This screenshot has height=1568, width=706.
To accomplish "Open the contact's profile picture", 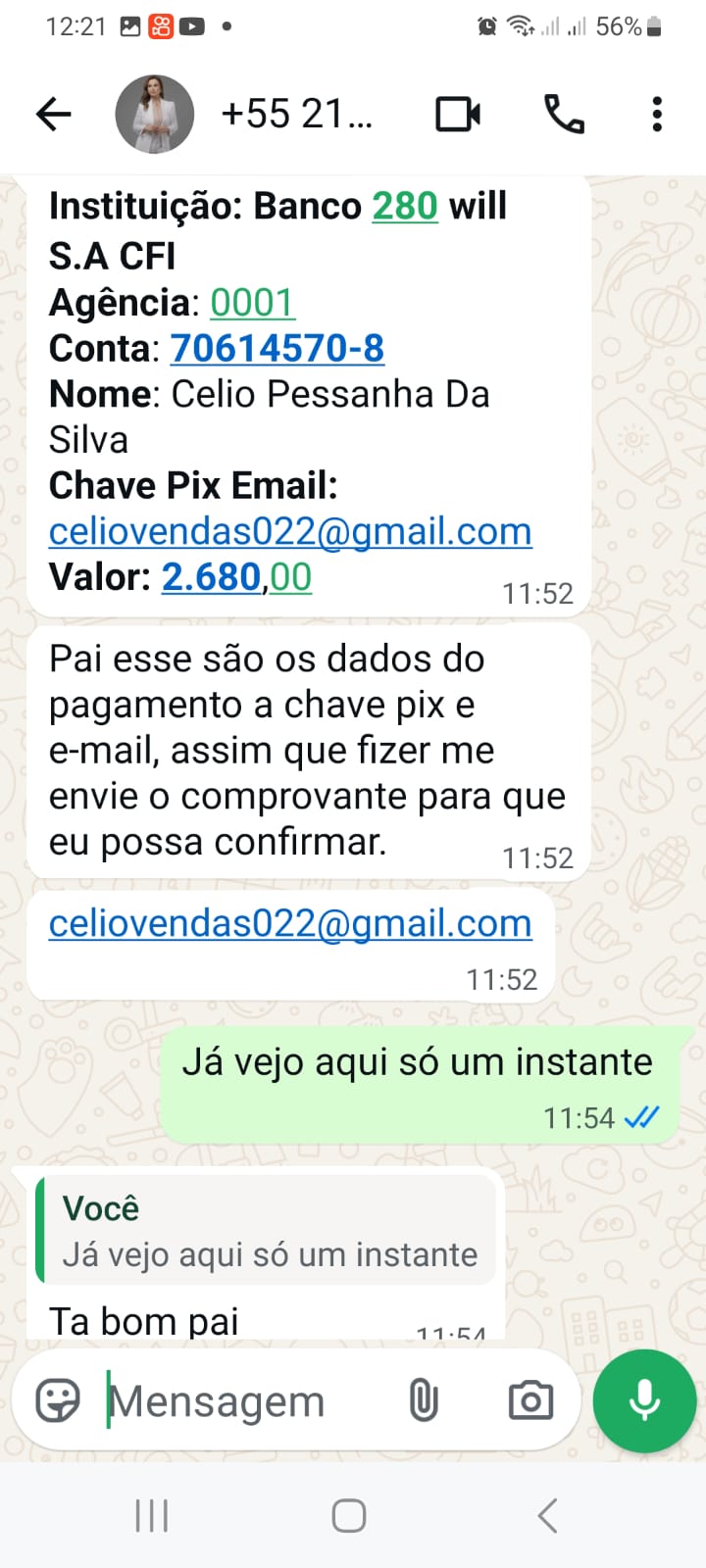I will coord(155,115).
